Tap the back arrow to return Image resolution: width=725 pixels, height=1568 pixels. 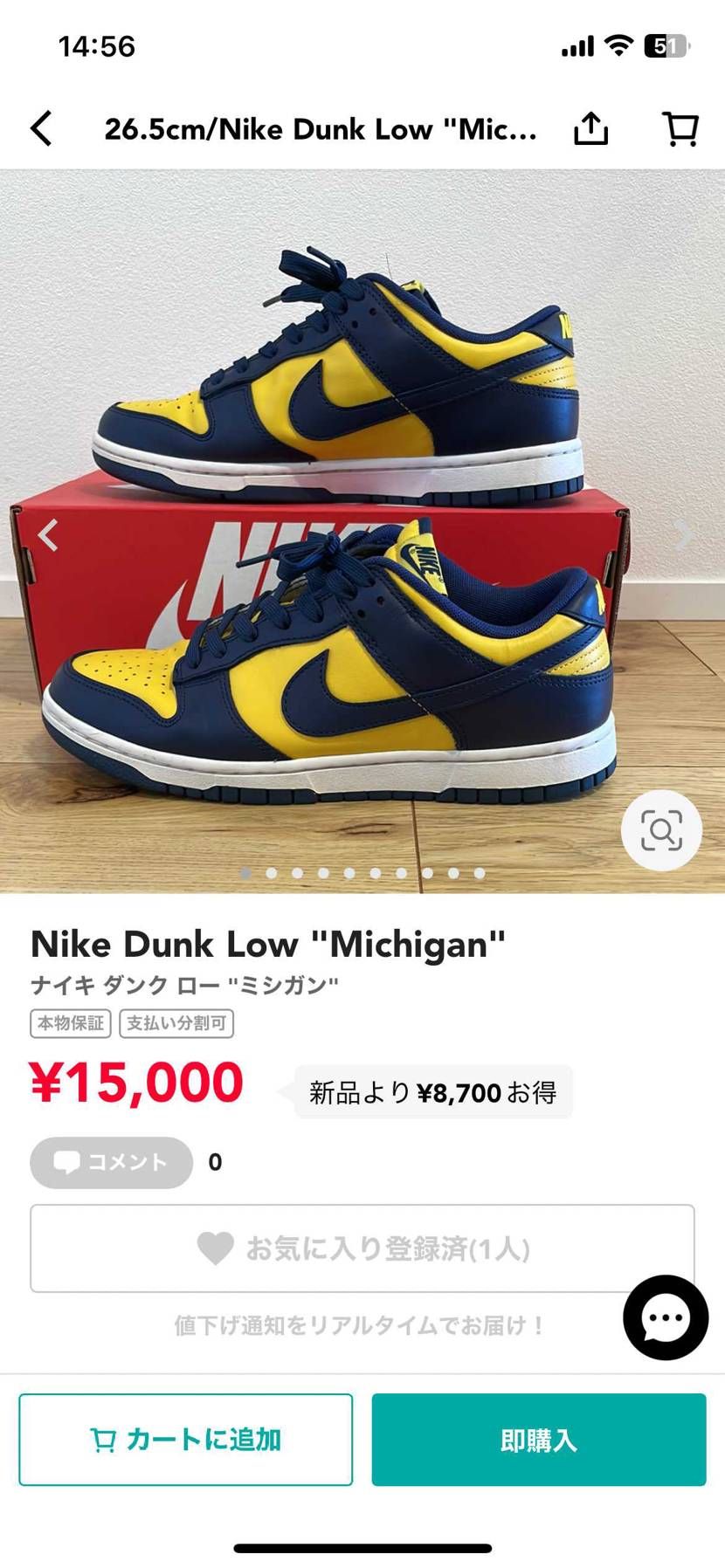pos(41,127)
